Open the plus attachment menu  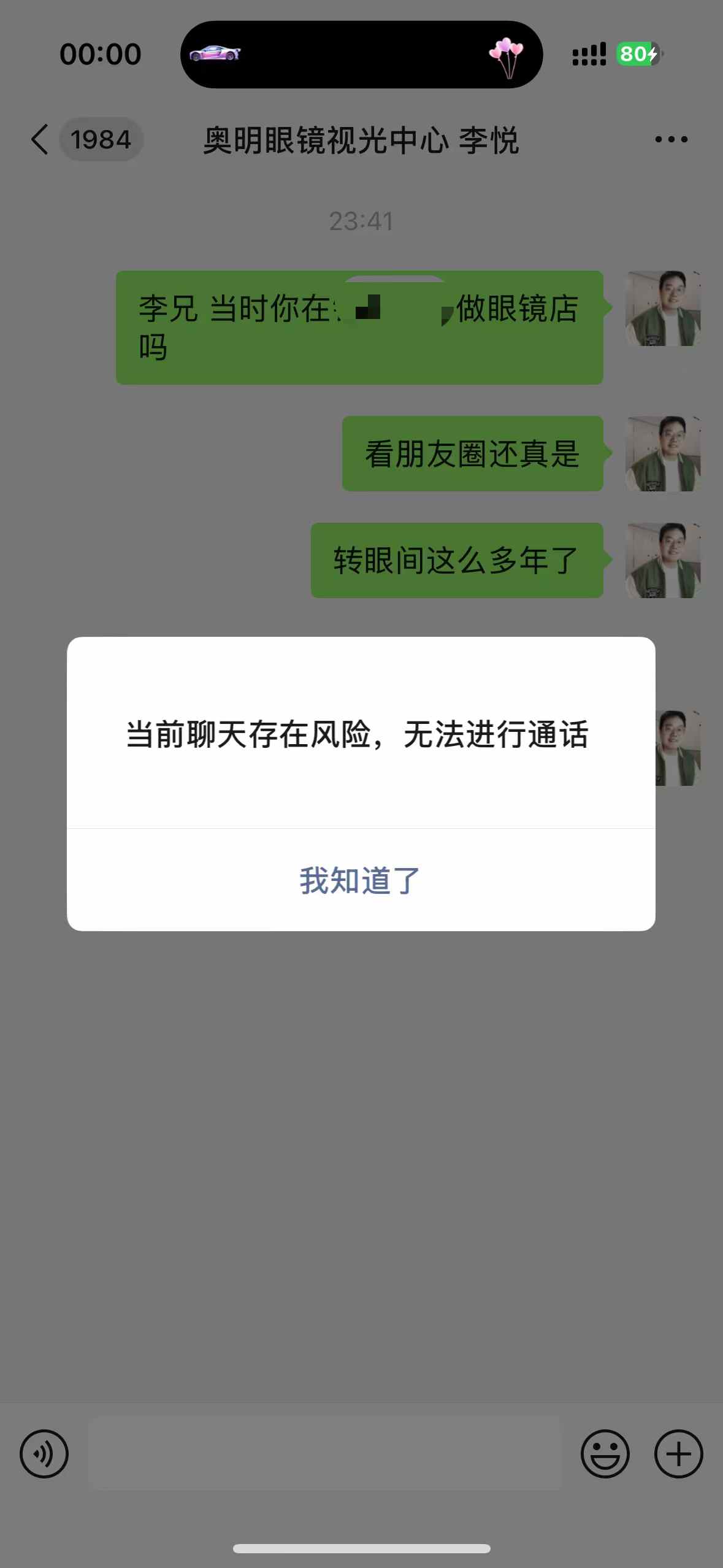[678, 1453]
